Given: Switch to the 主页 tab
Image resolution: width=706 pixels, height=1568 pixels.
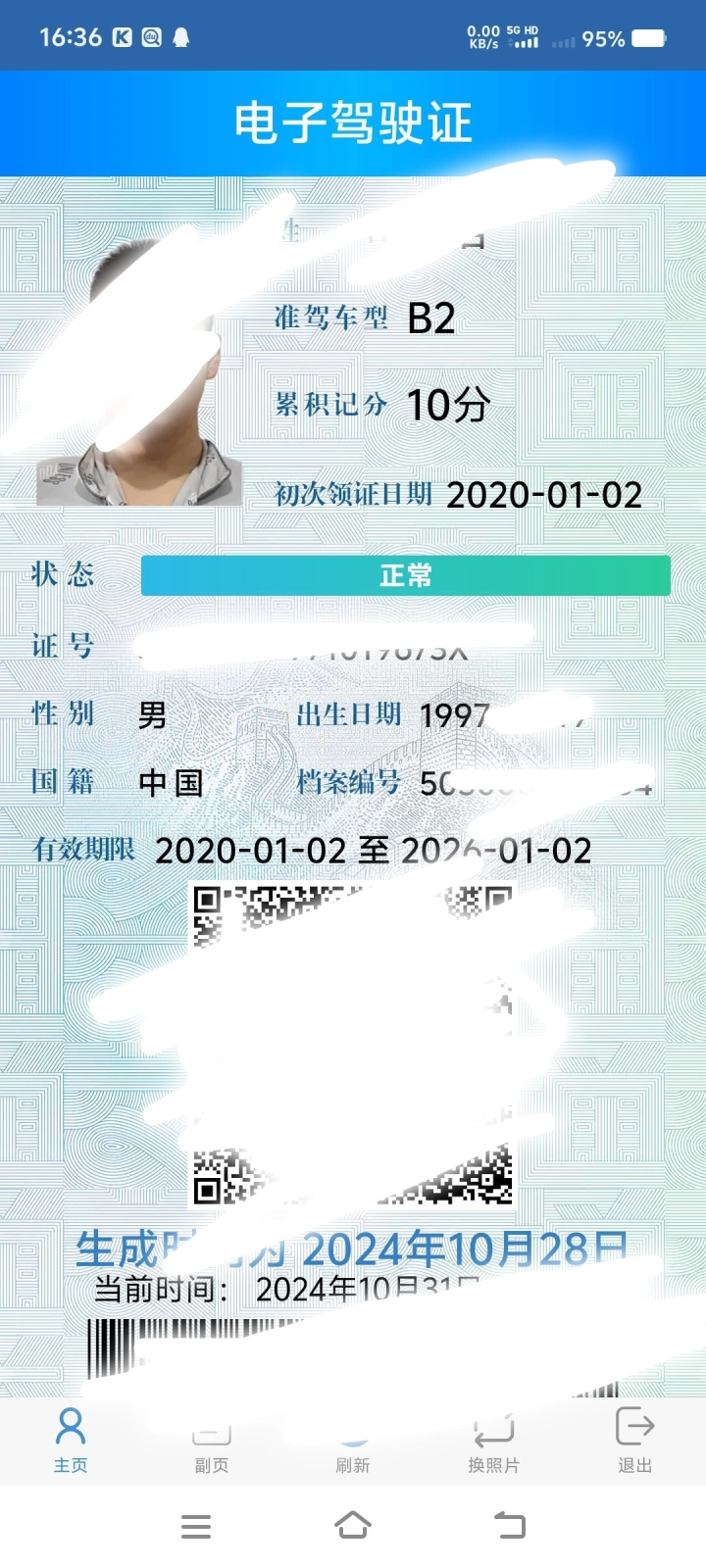Looking at the screenshot, I should click(71, 1440).
